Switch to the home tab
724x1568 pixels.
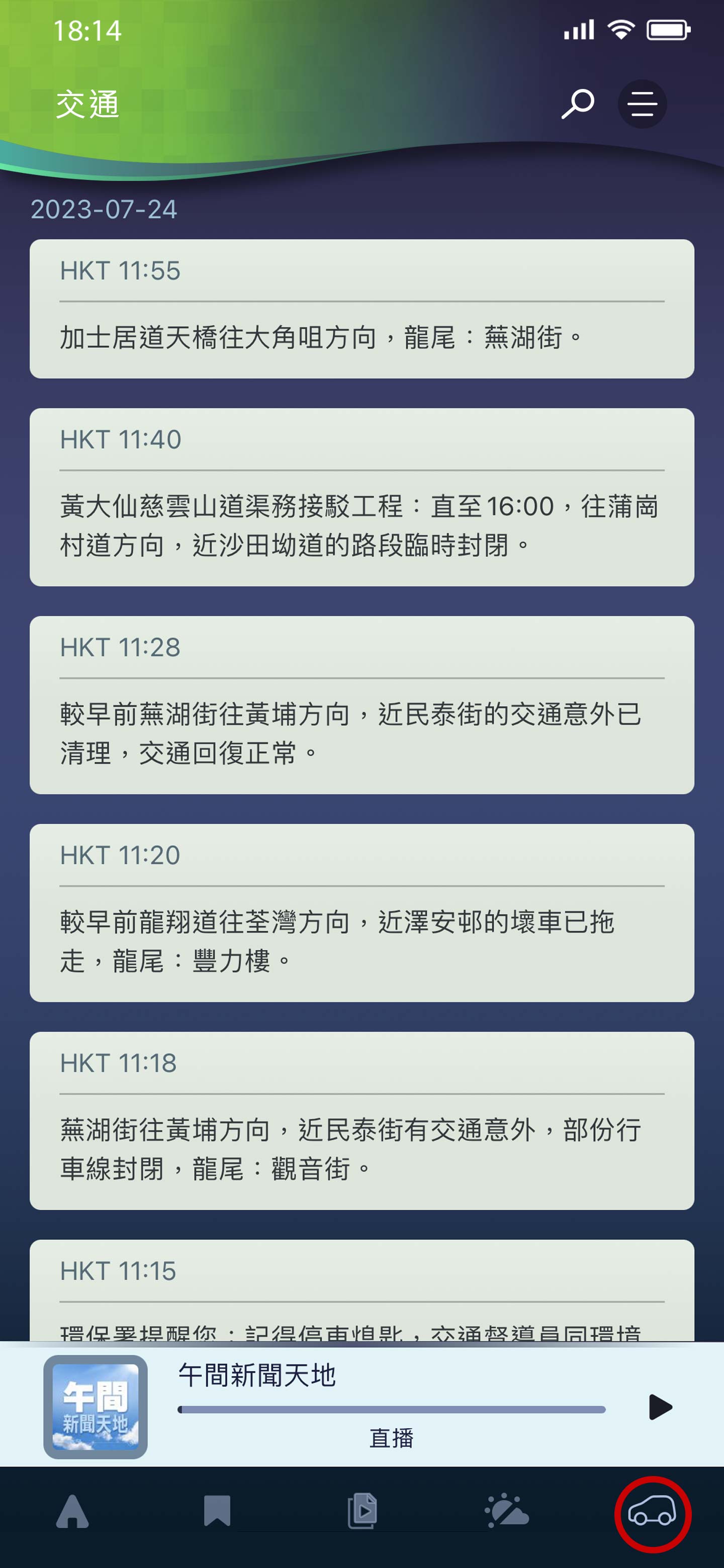click(72, 1512)
